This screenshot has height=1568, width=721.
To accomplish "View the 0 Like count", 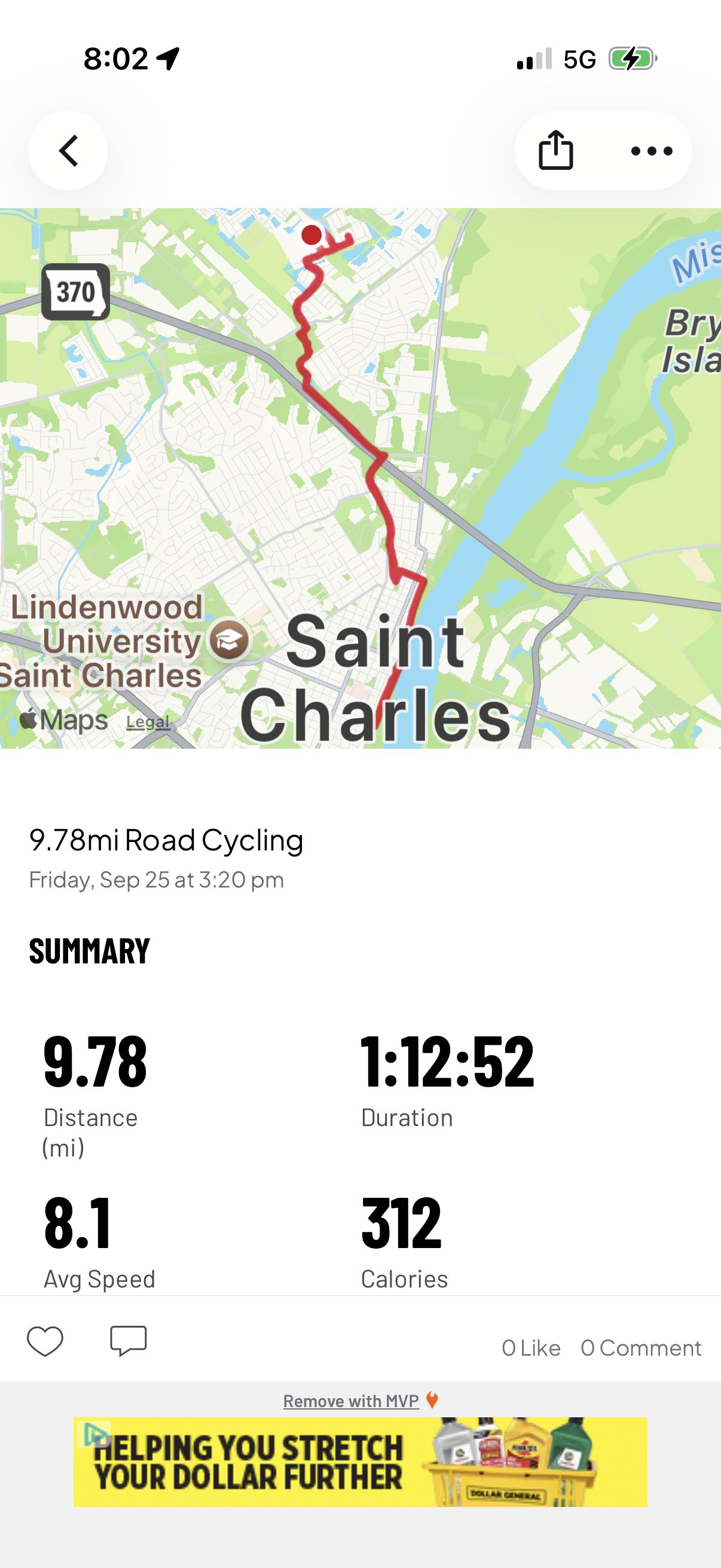I will pos(531,1348).
